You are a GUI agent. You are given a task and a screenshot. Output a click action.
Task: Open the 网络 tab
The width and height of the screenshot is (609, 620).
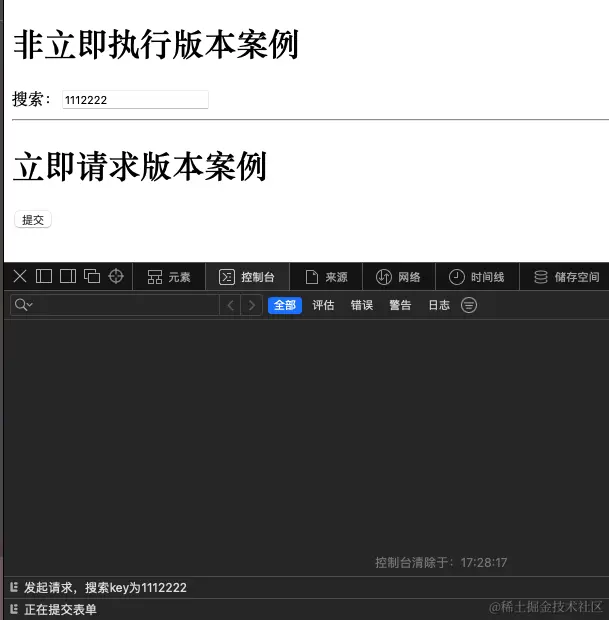click(398, 277)
